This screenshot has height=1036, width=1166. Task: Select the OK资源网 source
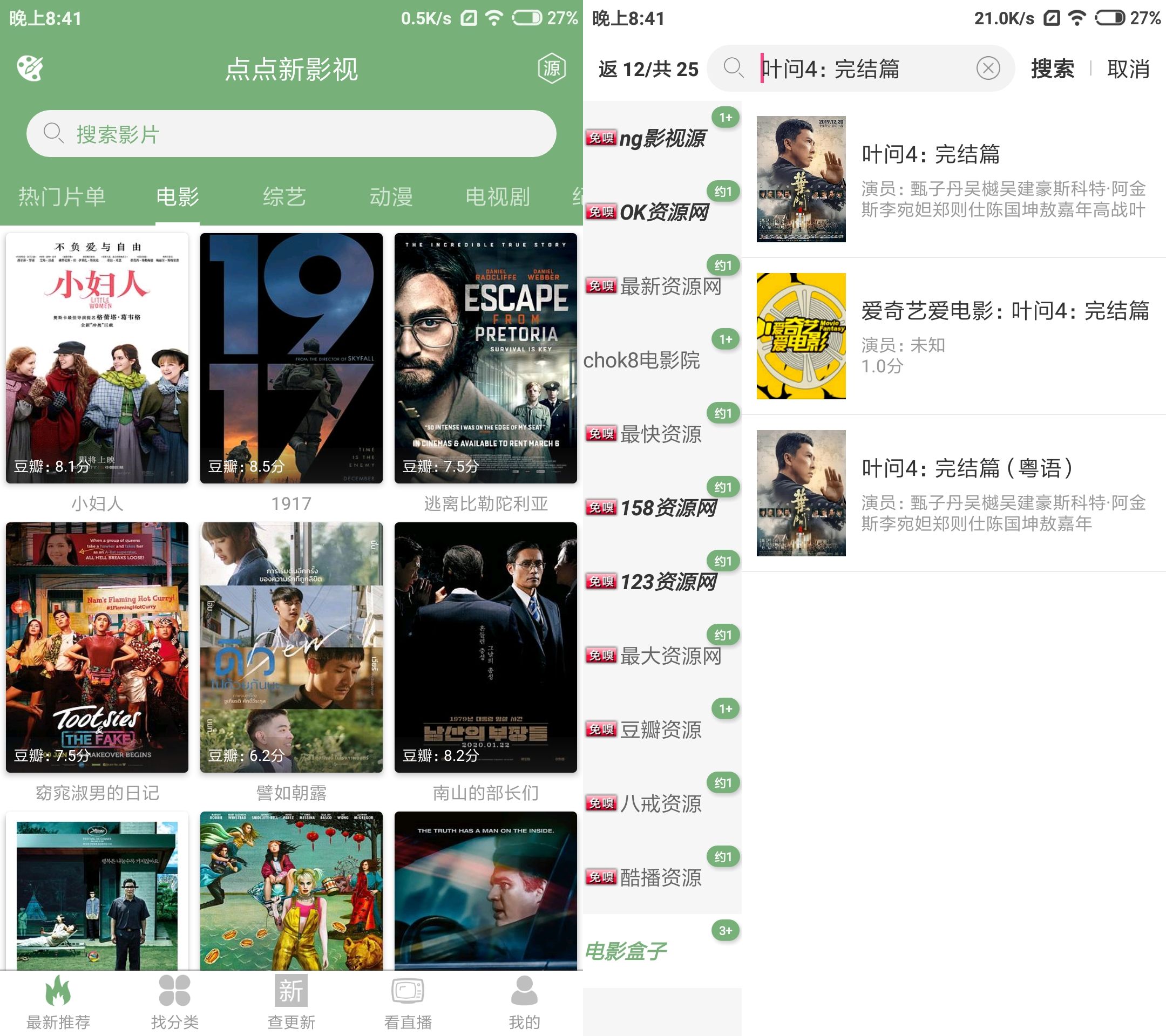coord(662,212)
